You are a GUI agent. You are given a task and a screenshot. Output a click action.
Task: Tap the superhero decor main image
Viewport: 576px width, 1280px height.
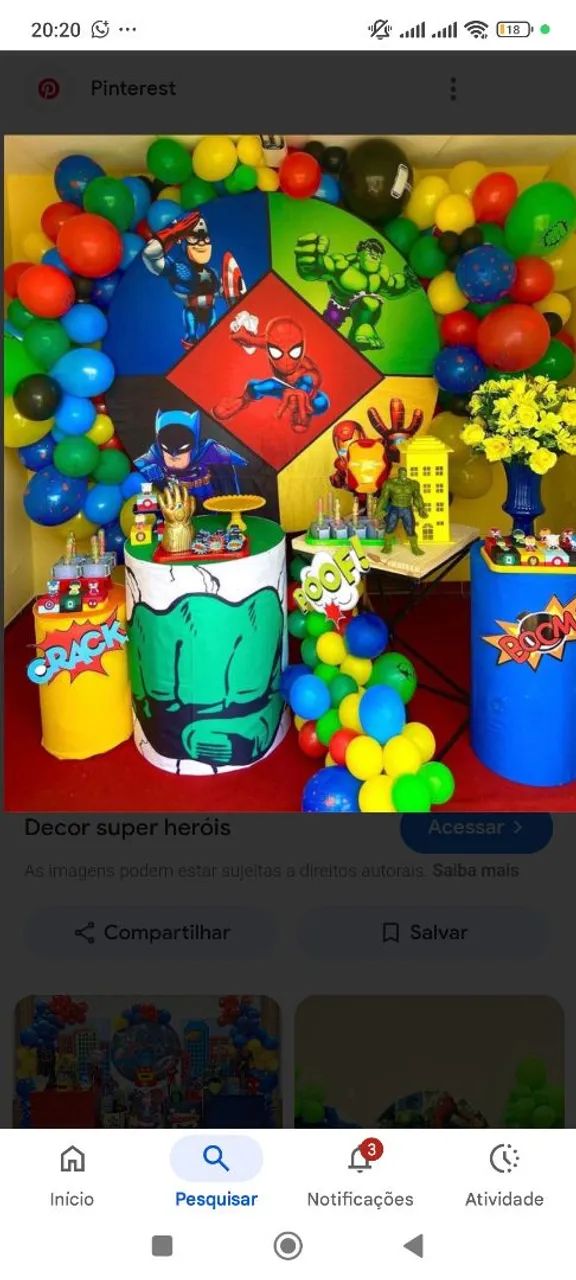(290, 474)
